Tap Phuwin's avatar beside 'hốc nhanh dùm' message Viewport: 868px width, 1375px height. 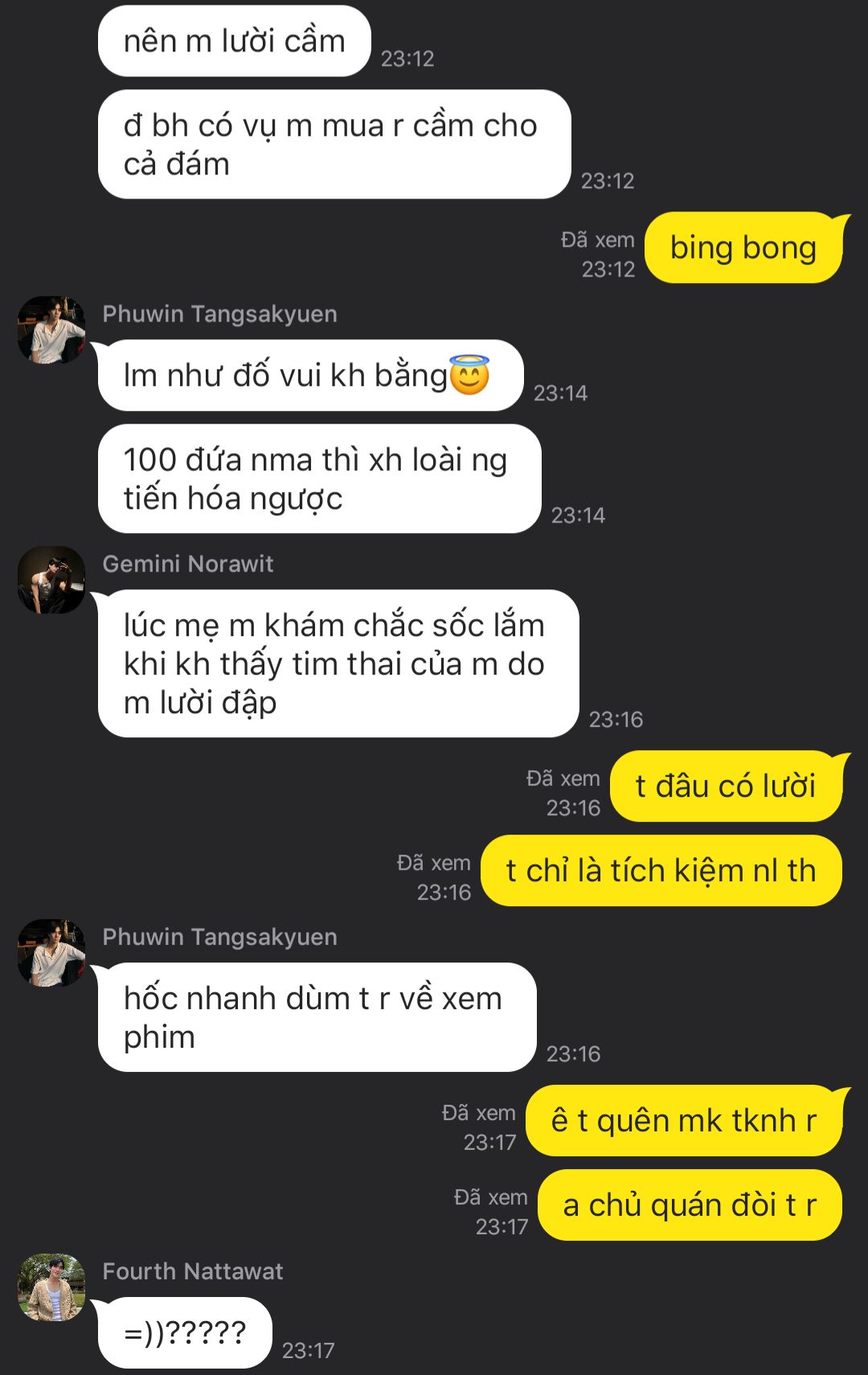click(51, 953)
